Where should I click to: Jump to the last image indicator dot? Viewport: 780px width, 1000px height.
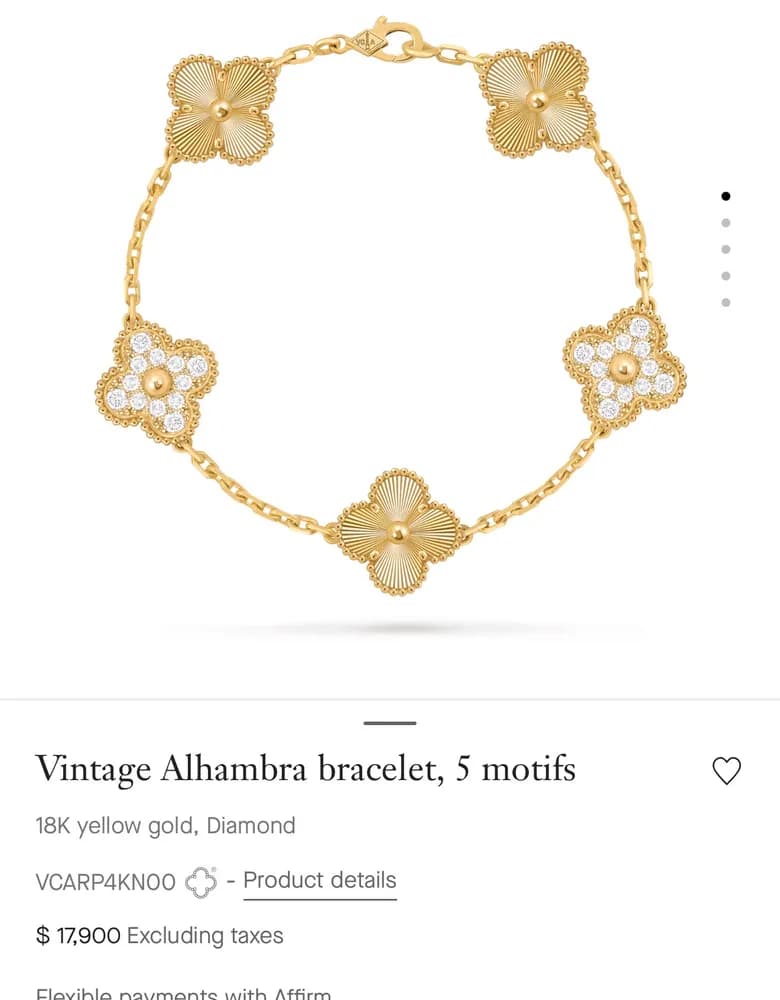725,302
